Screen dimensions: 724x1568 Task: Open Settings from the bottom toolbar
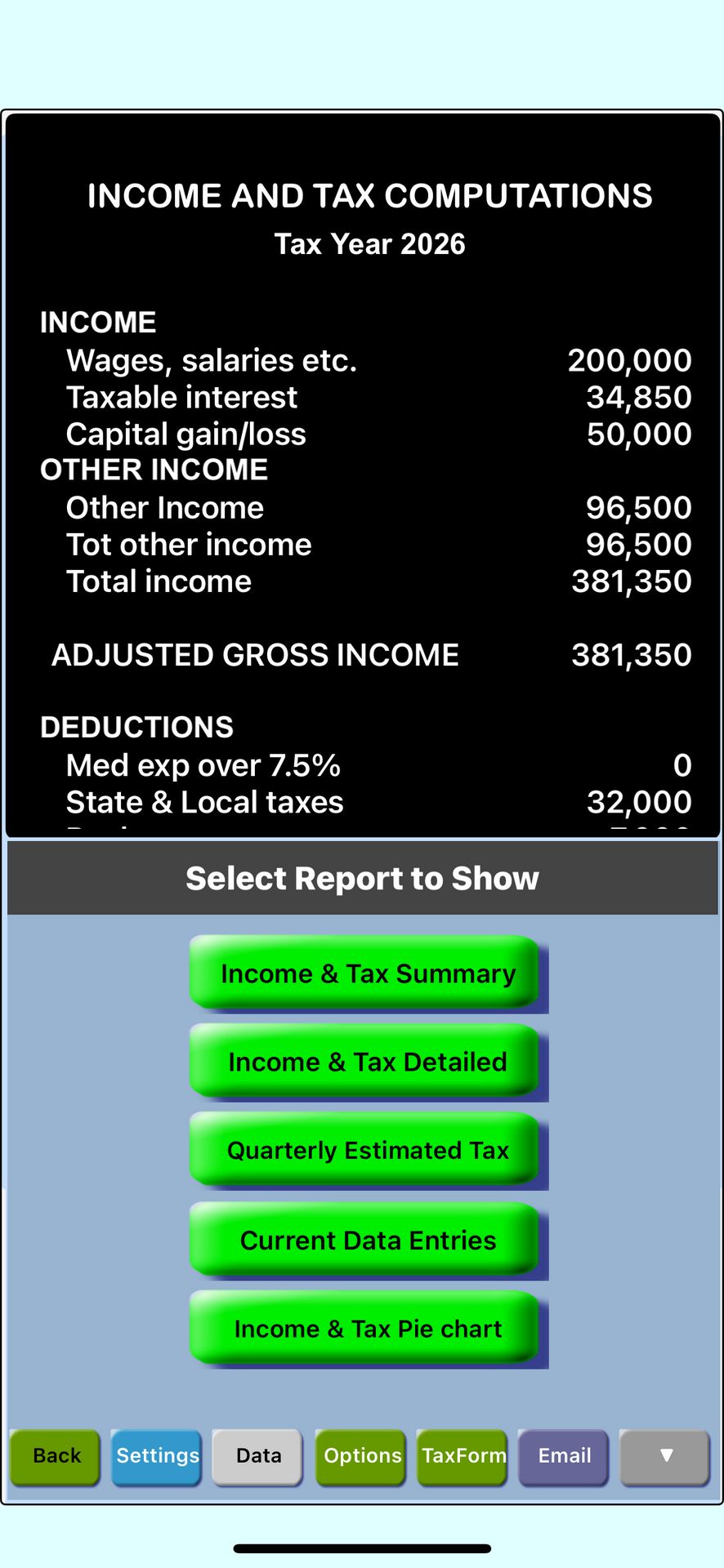[157, 1455]
